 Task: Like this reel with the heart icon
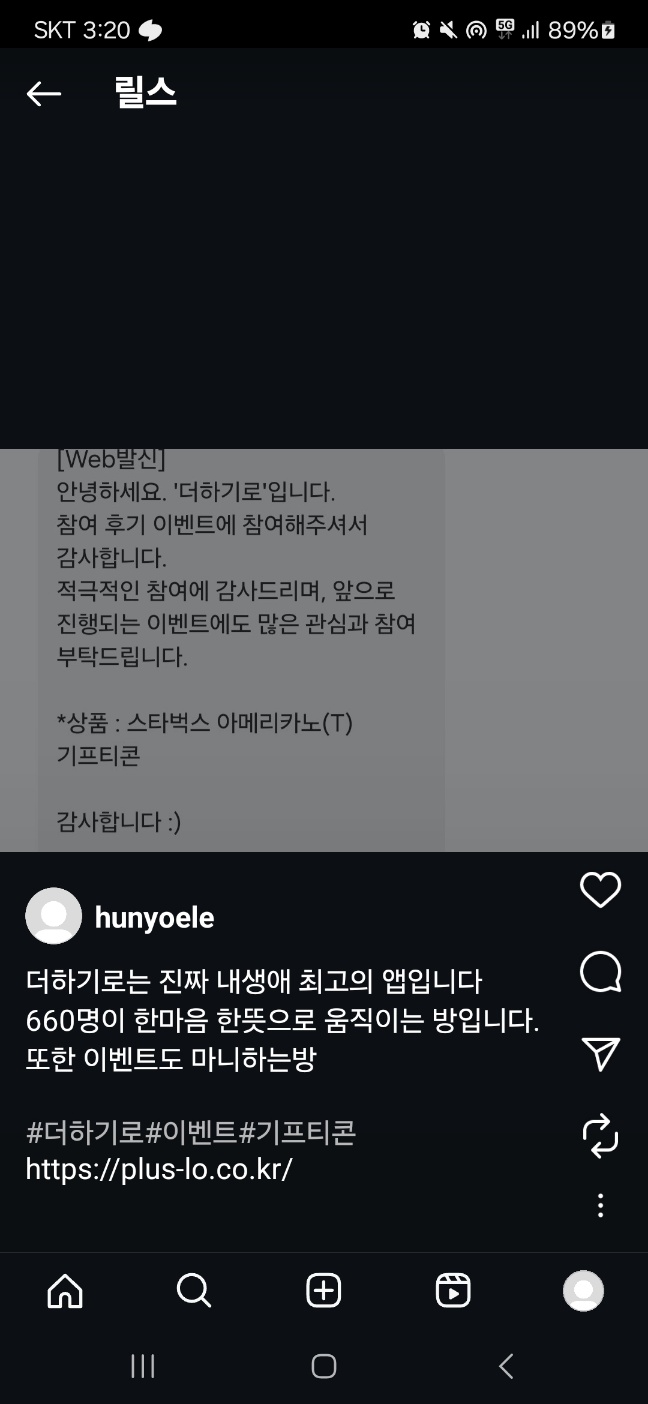click(600, 889)
